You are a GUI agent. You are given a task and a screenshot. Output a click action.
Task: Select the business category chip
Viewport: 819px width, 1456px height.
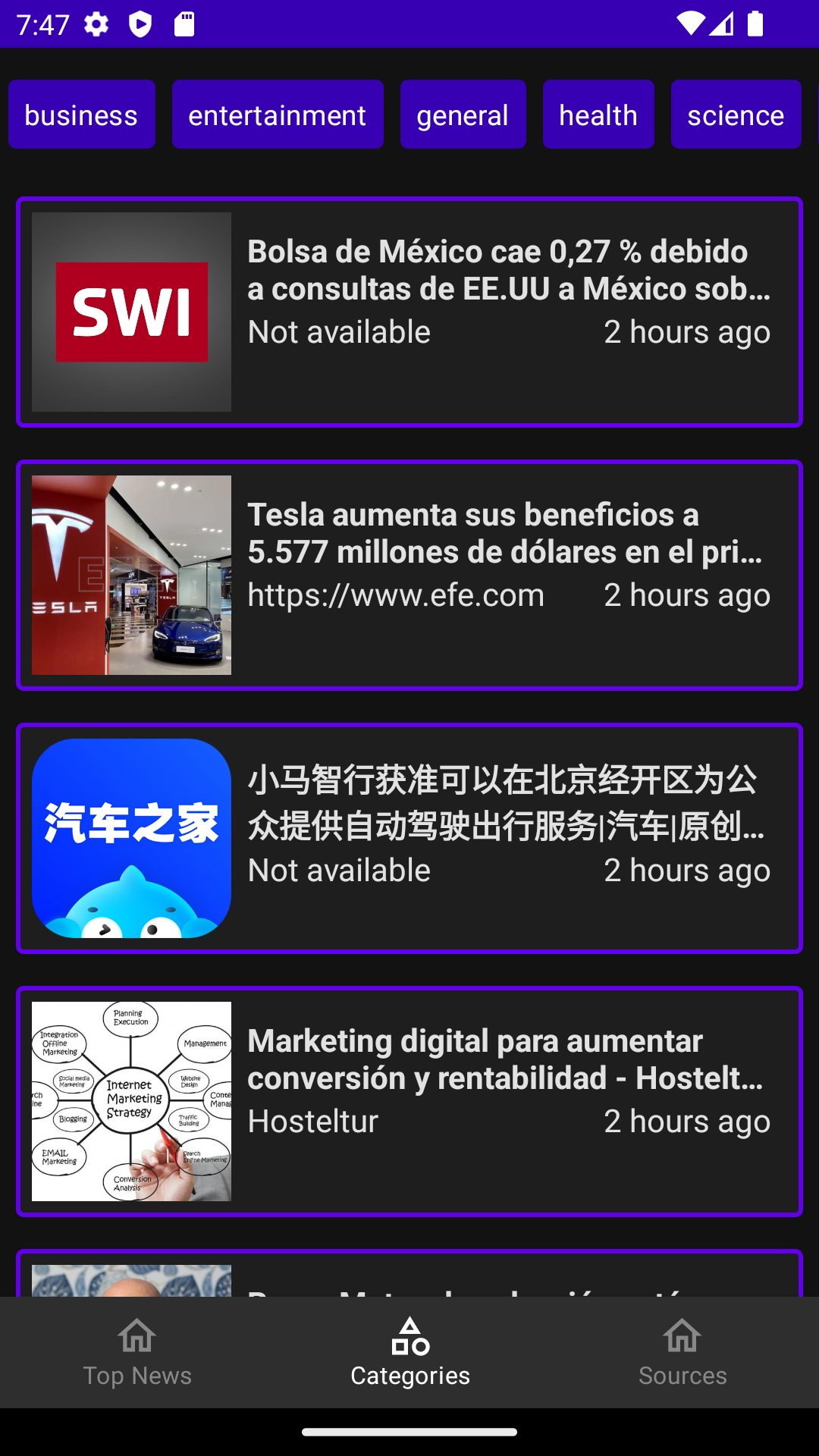[x=82, y=115]
